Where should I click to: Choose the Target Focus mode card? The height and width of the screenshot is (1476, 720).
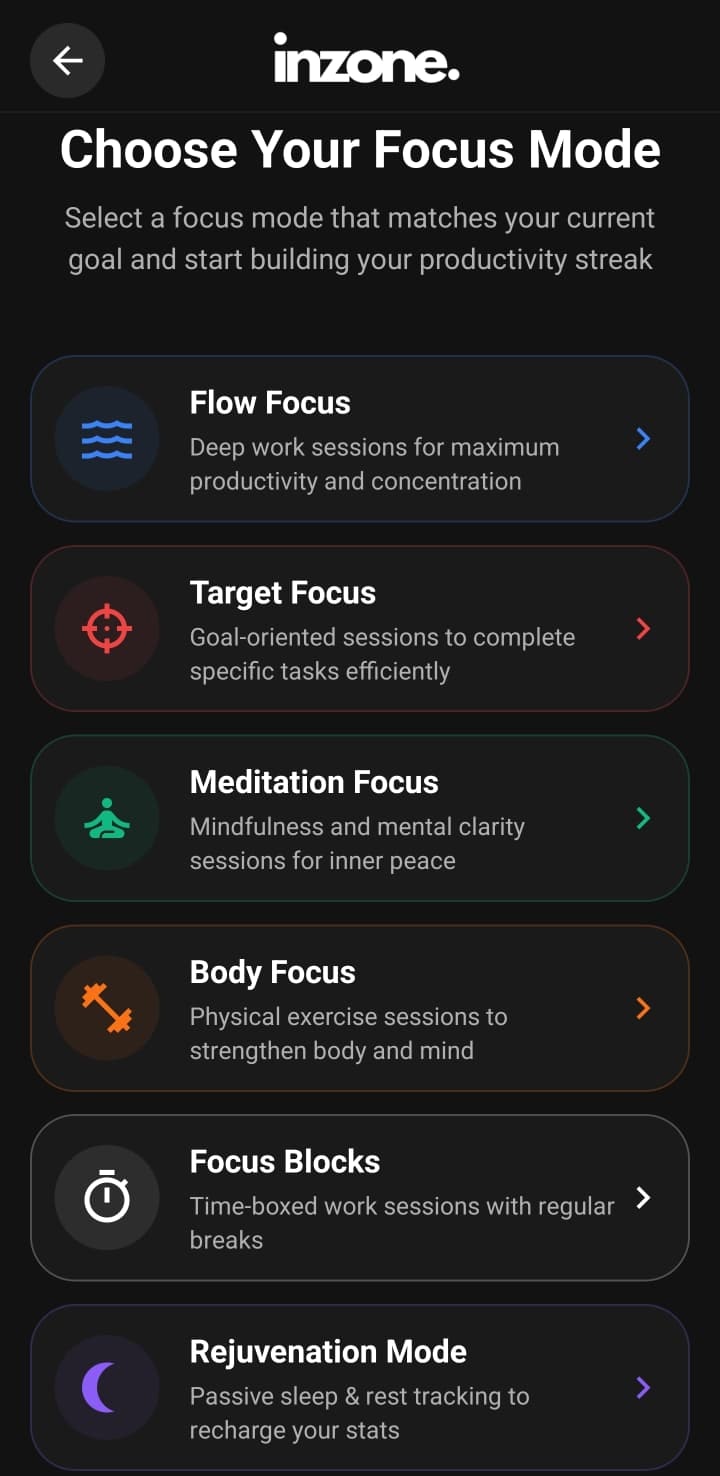(x=360, y=628)
